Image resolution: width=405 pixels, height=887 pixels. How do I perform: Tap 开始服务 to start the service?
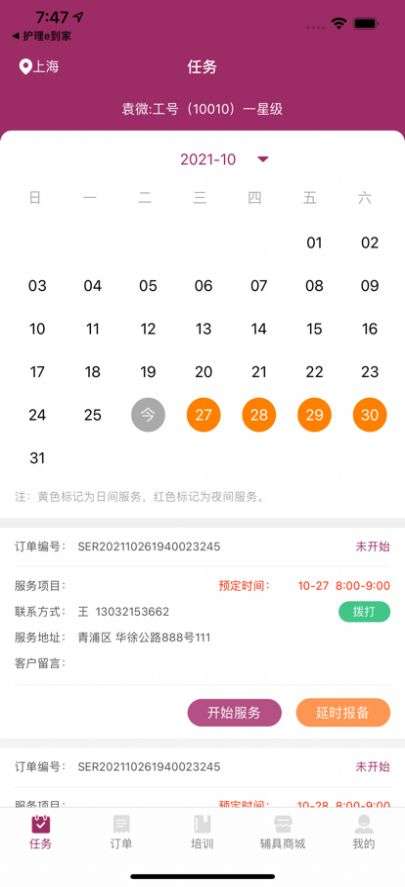tap(234, 713)
